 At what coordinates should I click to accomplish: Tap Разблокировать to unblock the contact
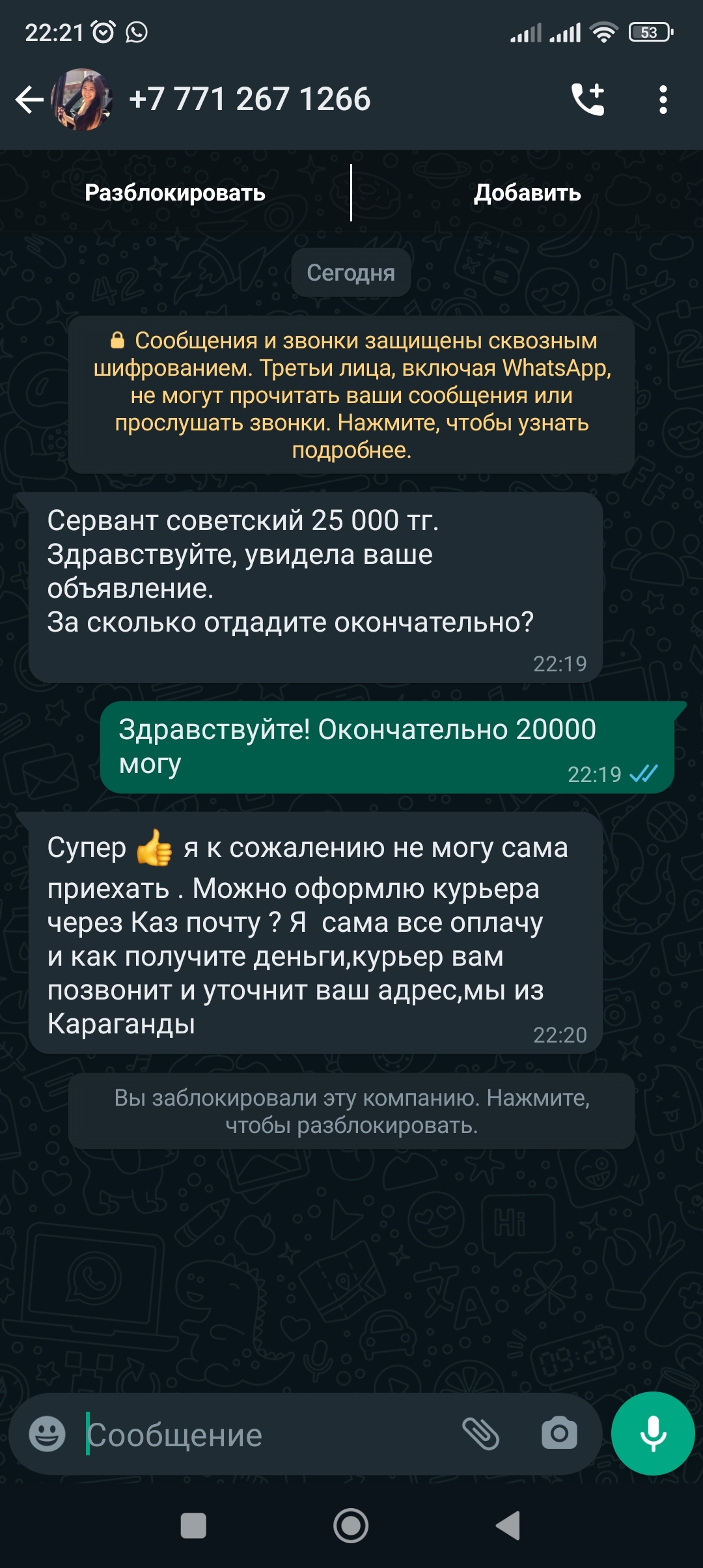click(x=175, y=193)
